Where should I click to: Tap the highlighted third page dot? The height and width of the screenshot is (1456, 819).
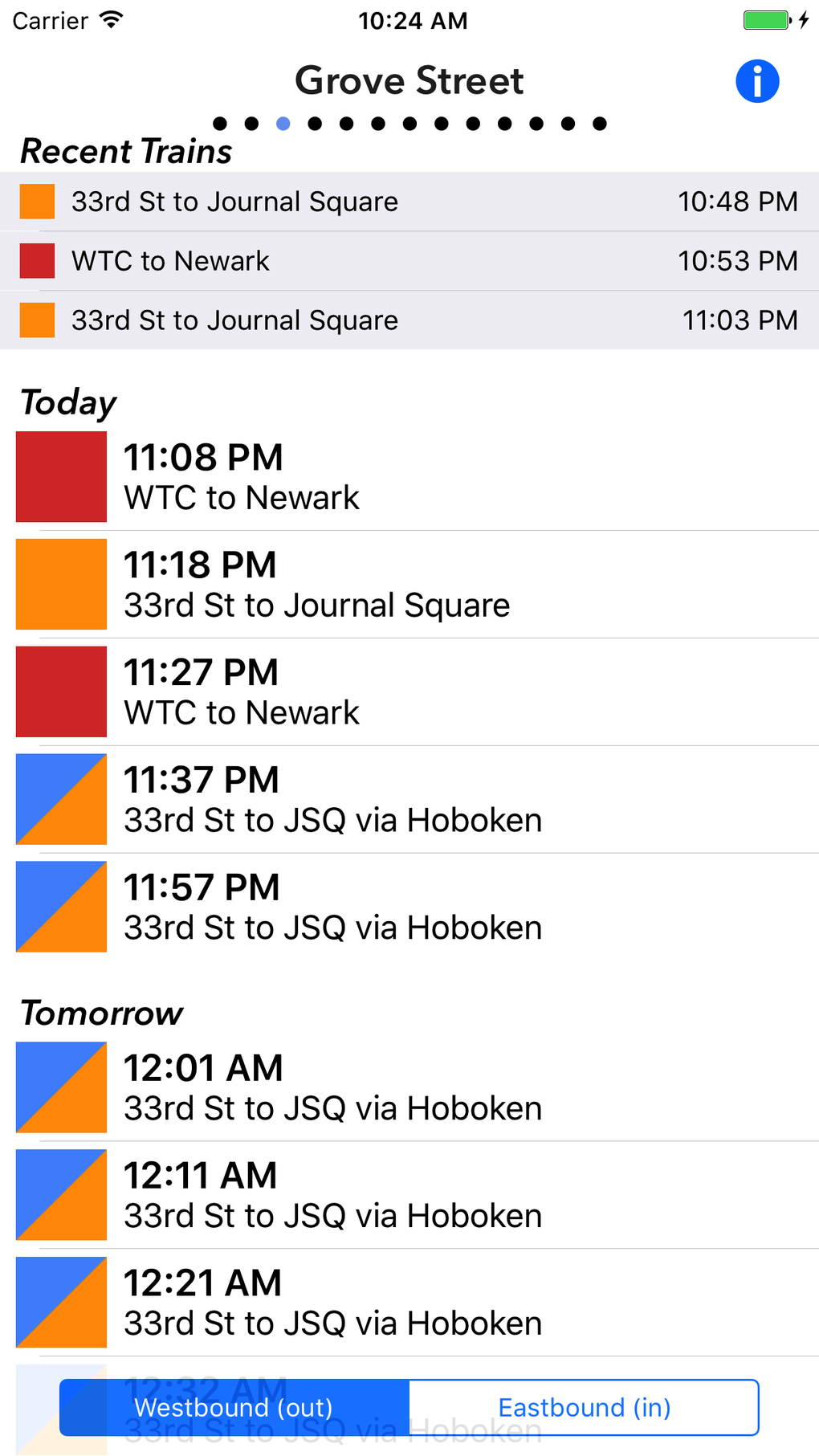point(283,124)
